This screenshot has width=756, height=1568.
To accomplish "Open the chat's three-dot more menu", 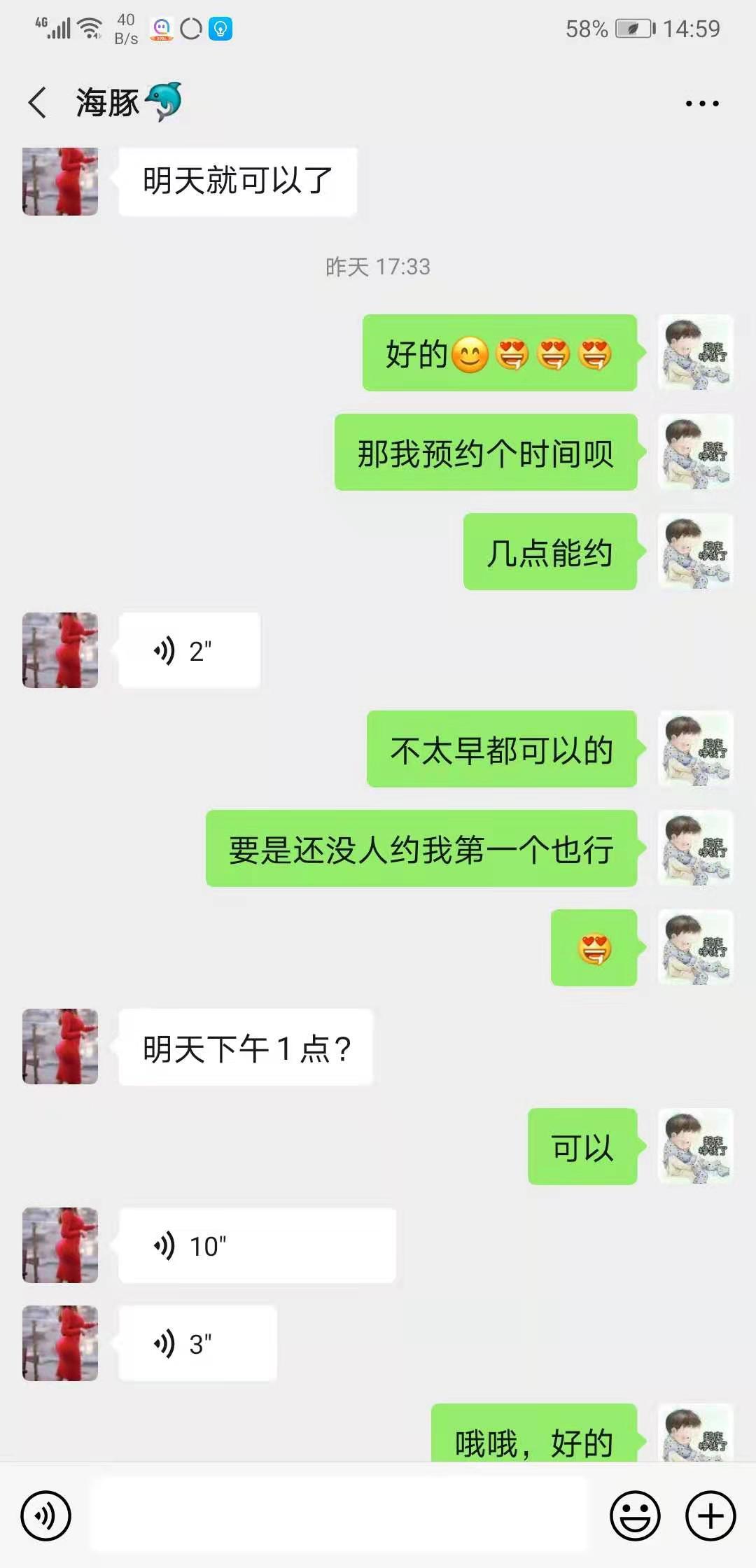I will coord(701,104).
